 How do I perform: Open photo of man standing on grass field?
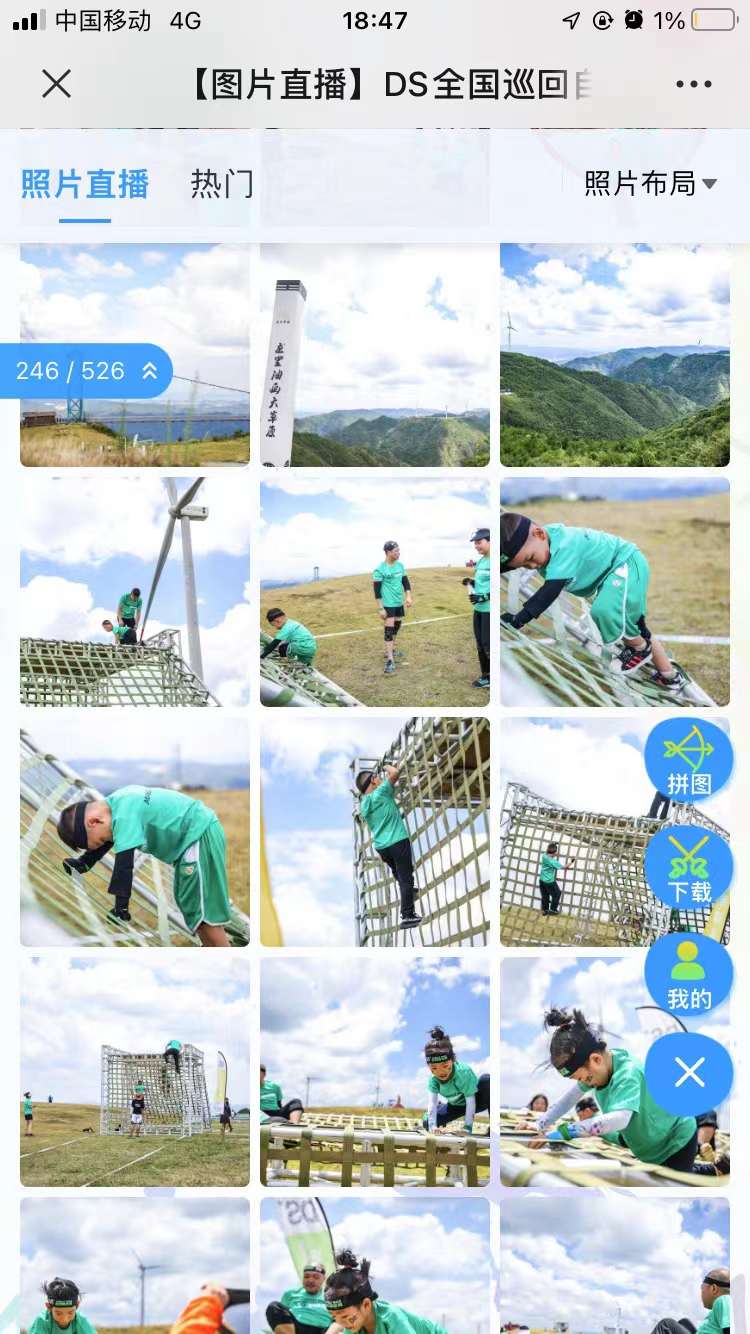(375, 592)
